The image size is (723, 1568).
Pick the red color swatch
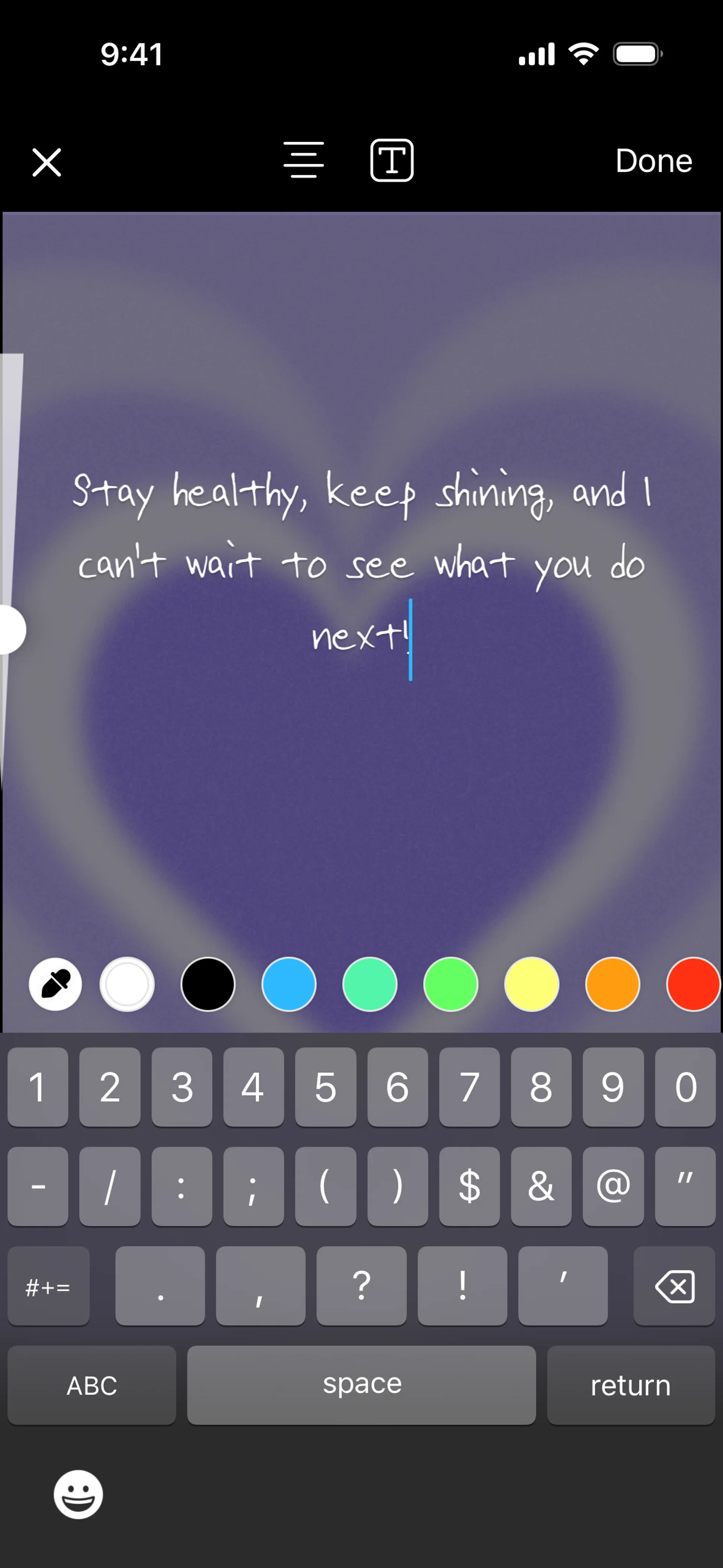(x=693, y=984)
